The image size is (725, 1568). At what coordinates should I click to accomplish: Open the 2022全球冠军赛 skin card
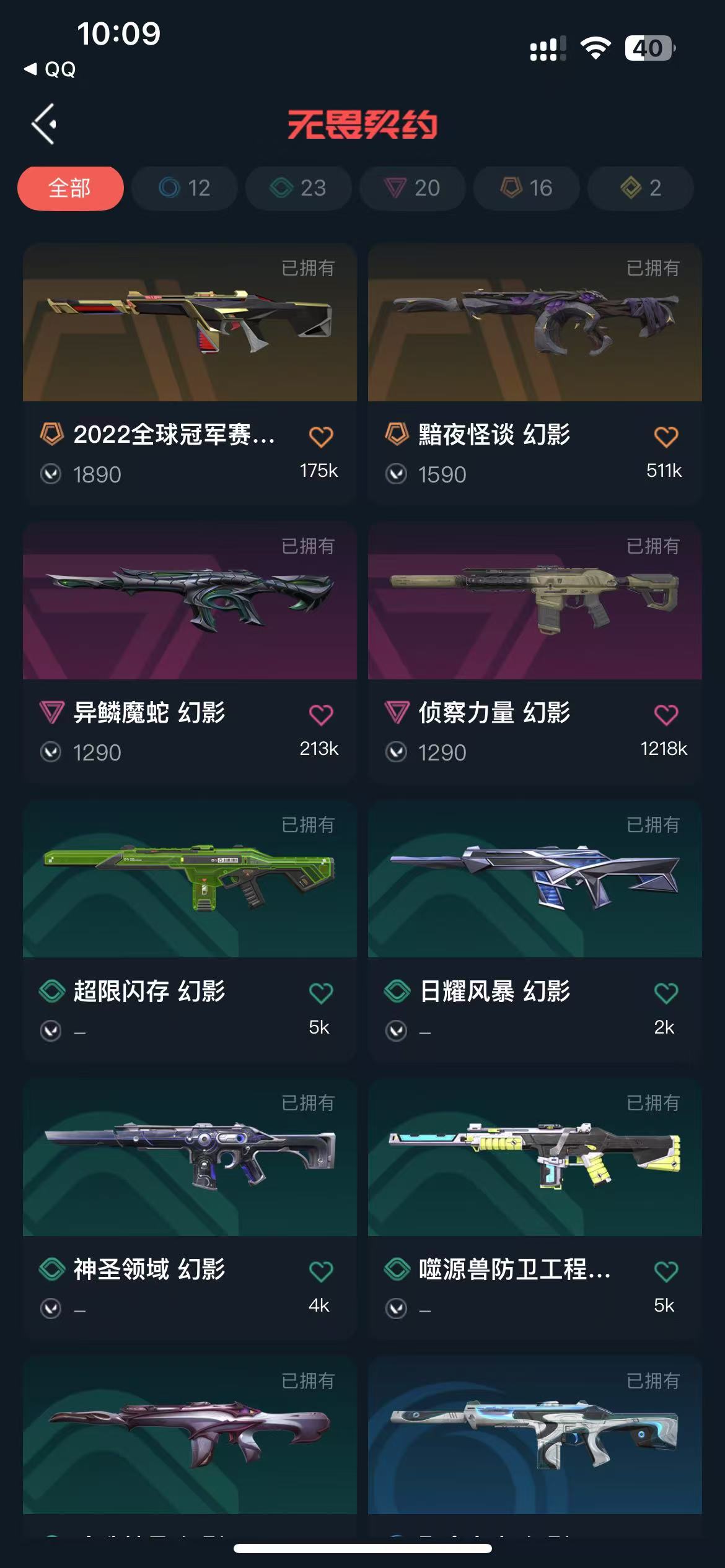[190, 323]
